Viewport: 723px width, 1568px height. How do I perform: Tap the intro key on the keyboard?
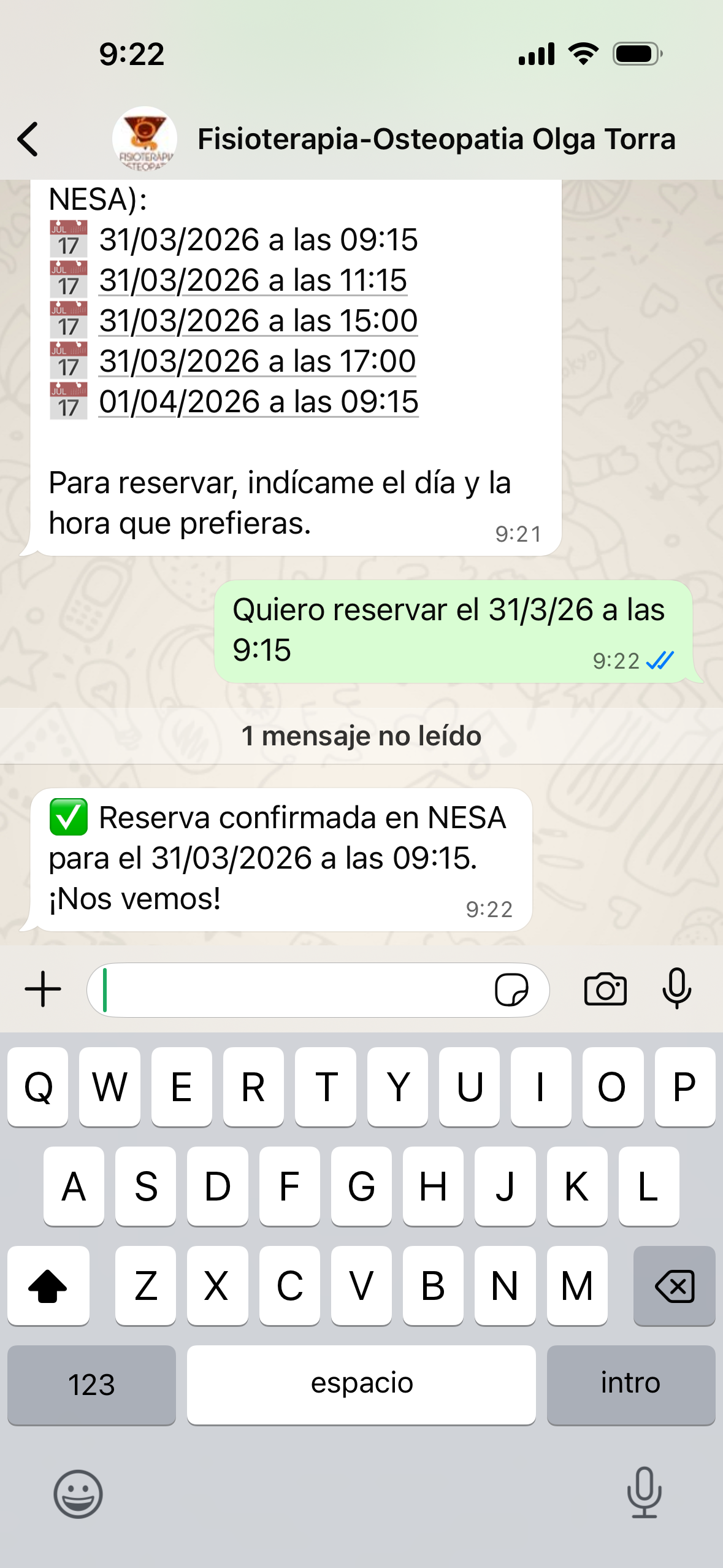point(630,1384)
